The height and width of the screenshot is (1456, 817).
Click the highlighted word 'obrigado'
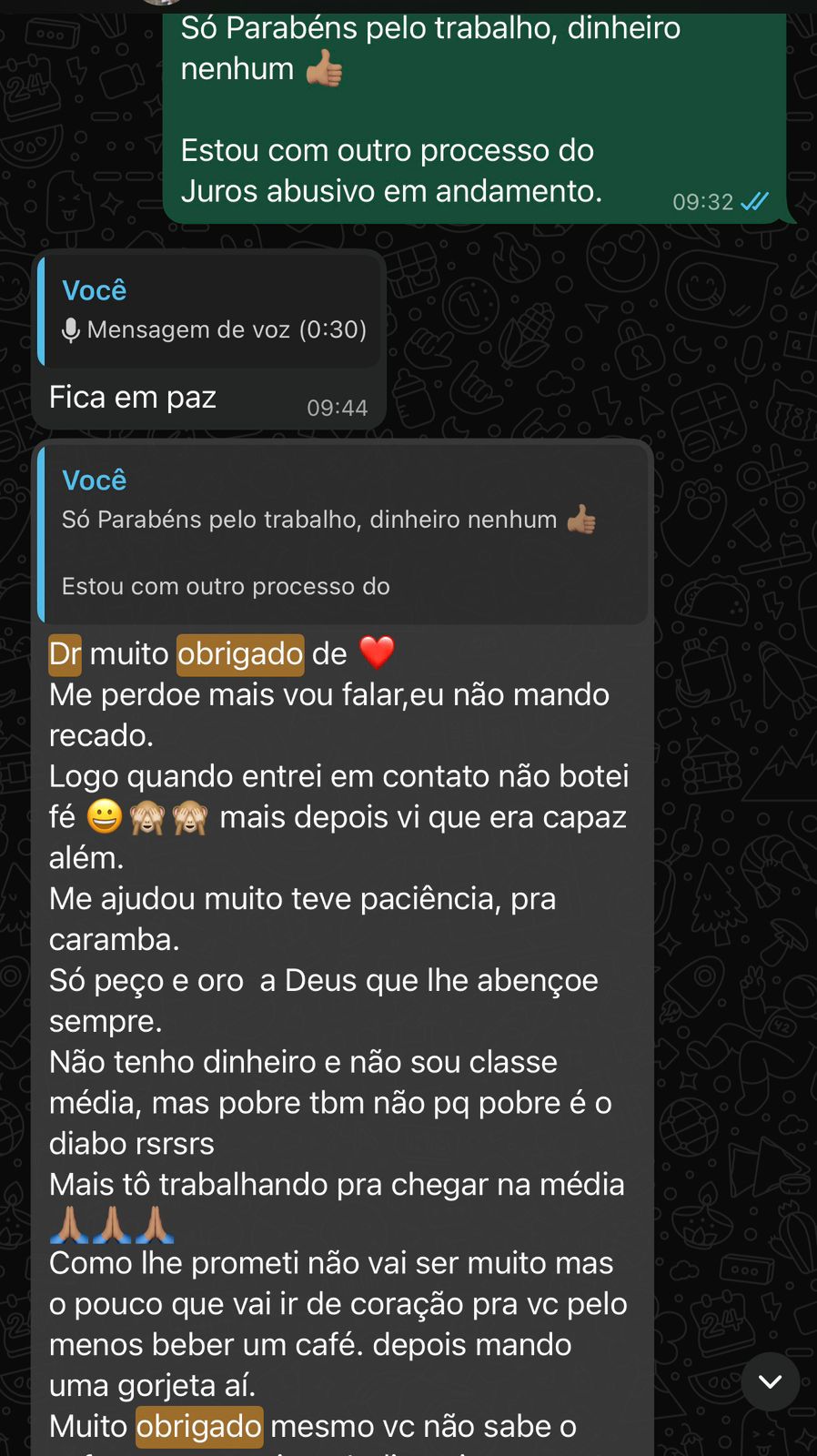coord(239,652)
